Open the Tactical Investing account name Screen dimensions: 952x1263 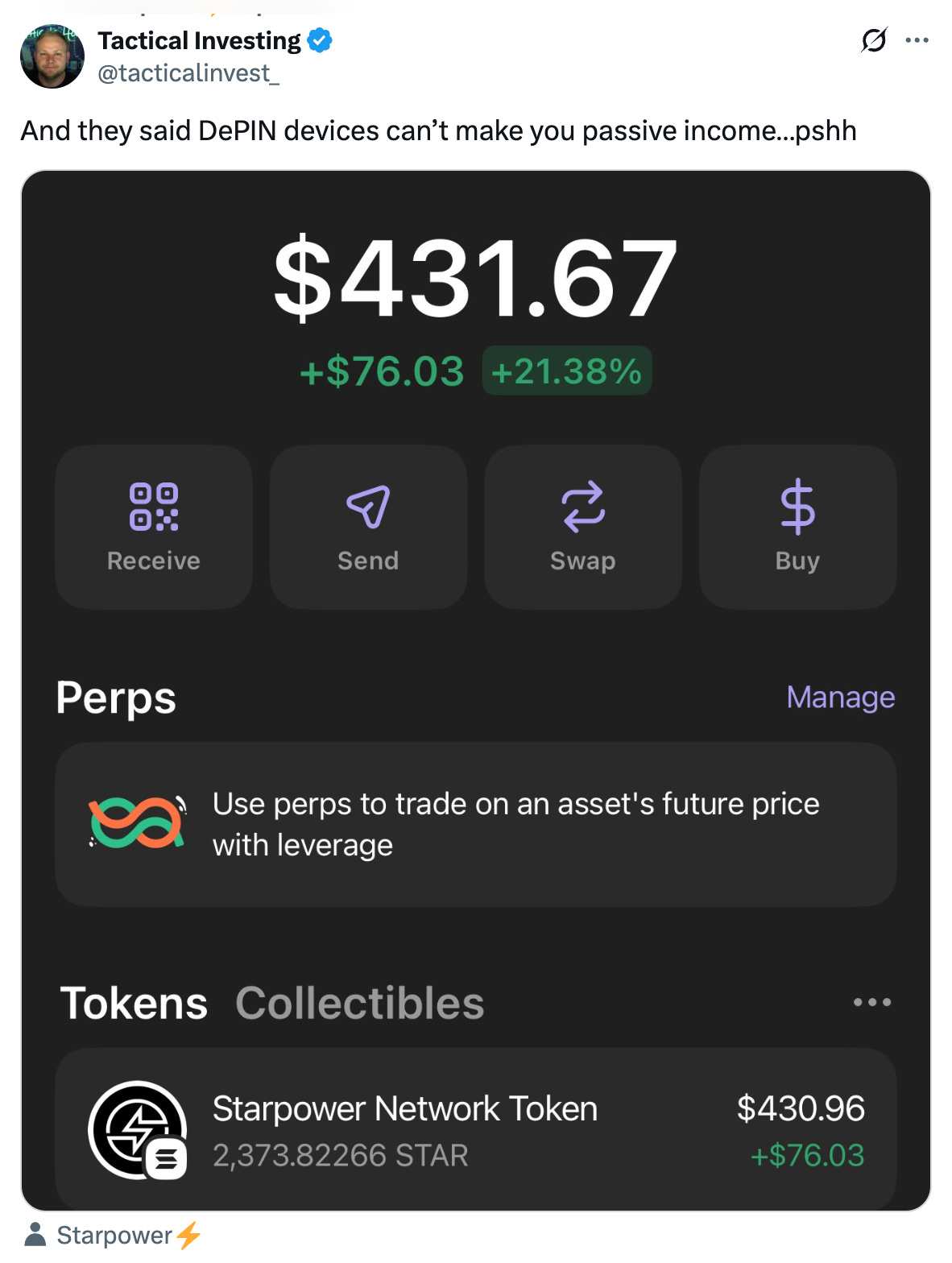199,40
